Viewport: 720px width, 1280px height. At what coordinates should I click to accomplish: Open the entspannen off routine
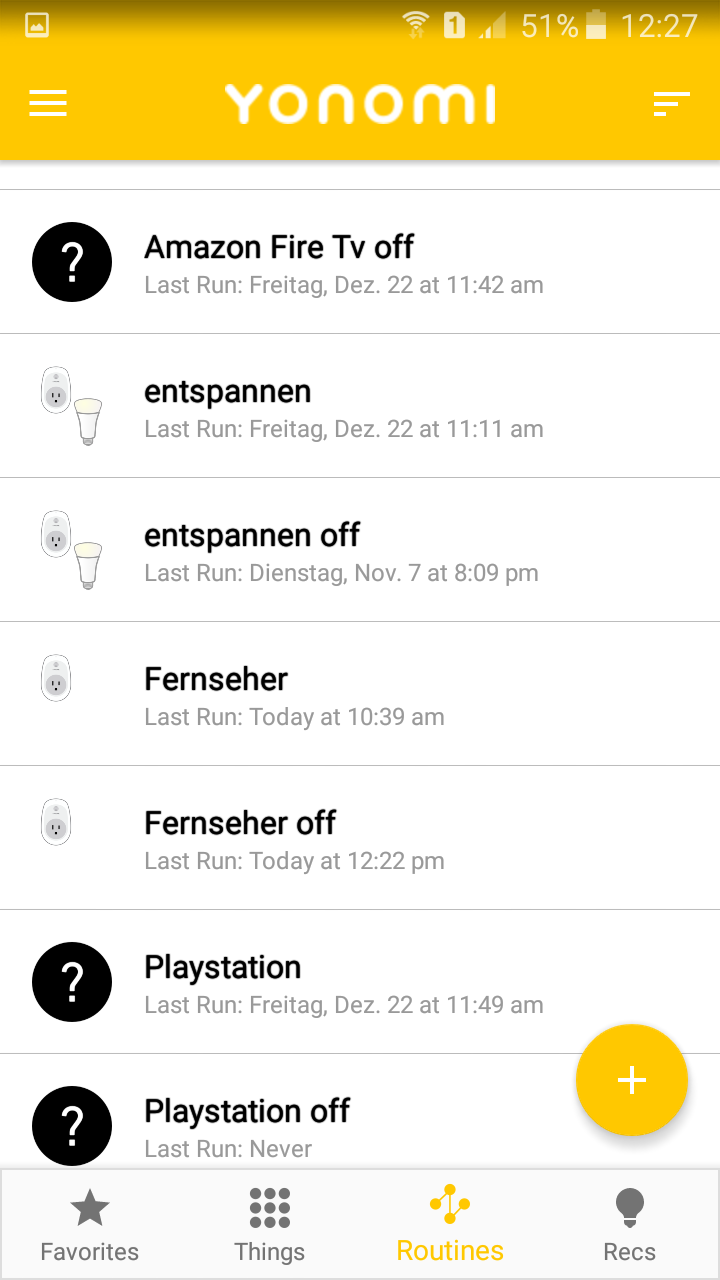(252, 550)
